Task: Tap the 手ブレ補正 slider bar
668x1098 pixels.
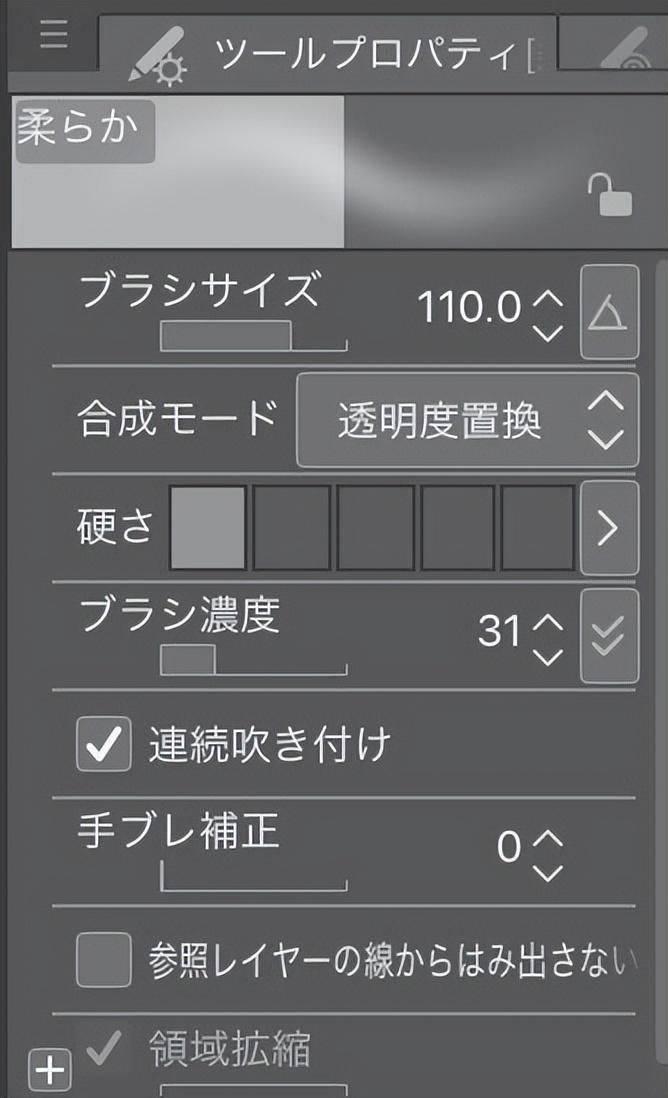Action: 253,876
